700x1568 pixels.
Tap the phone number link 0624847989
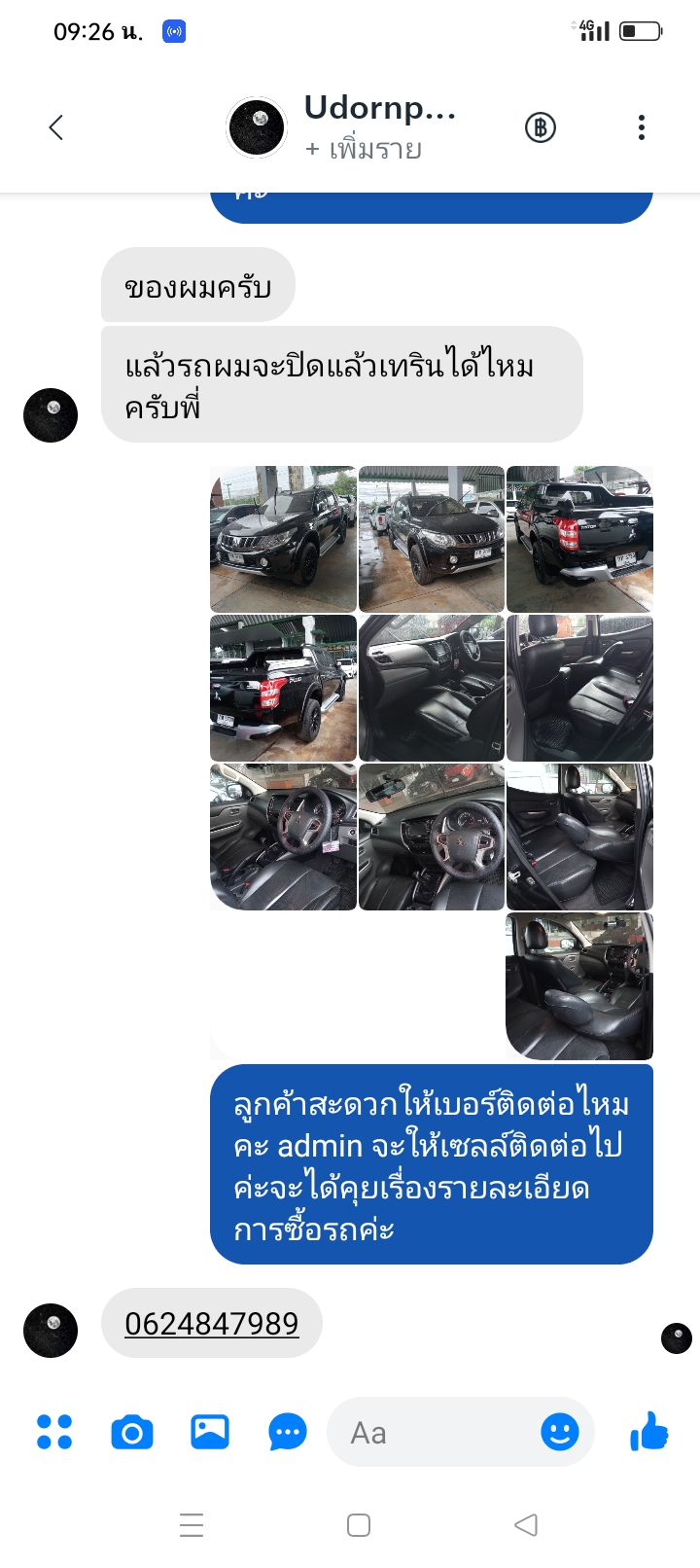212,1324
